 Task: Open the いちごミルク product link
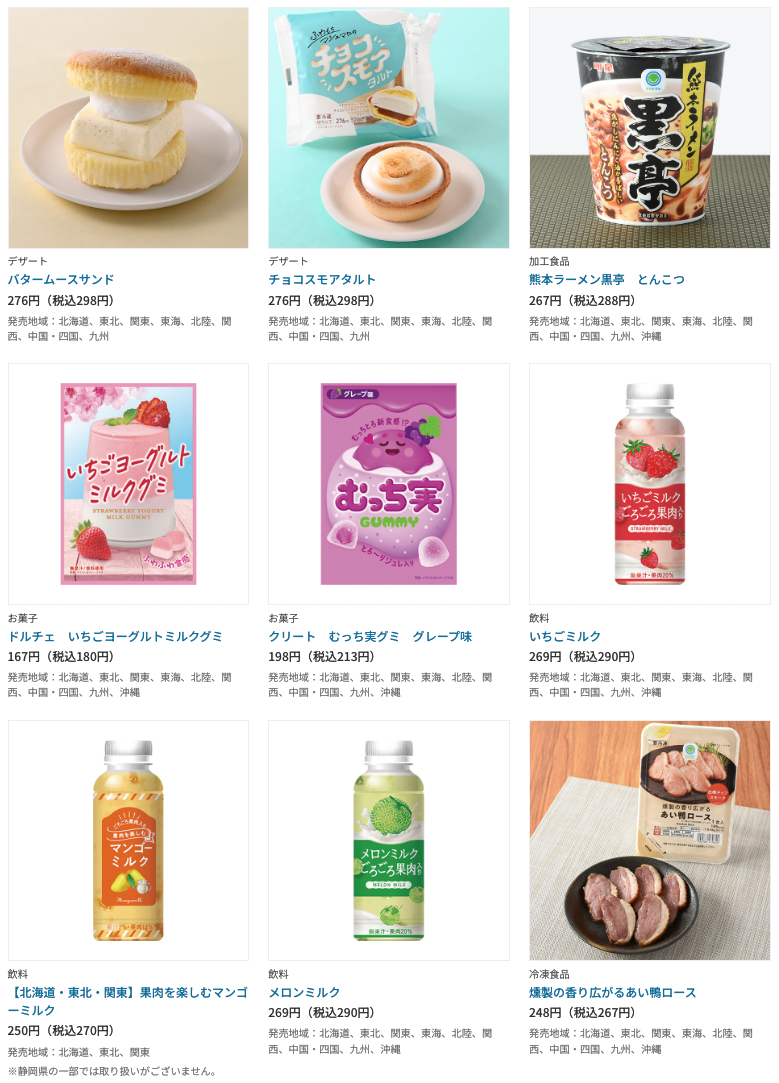click(565, 636)
